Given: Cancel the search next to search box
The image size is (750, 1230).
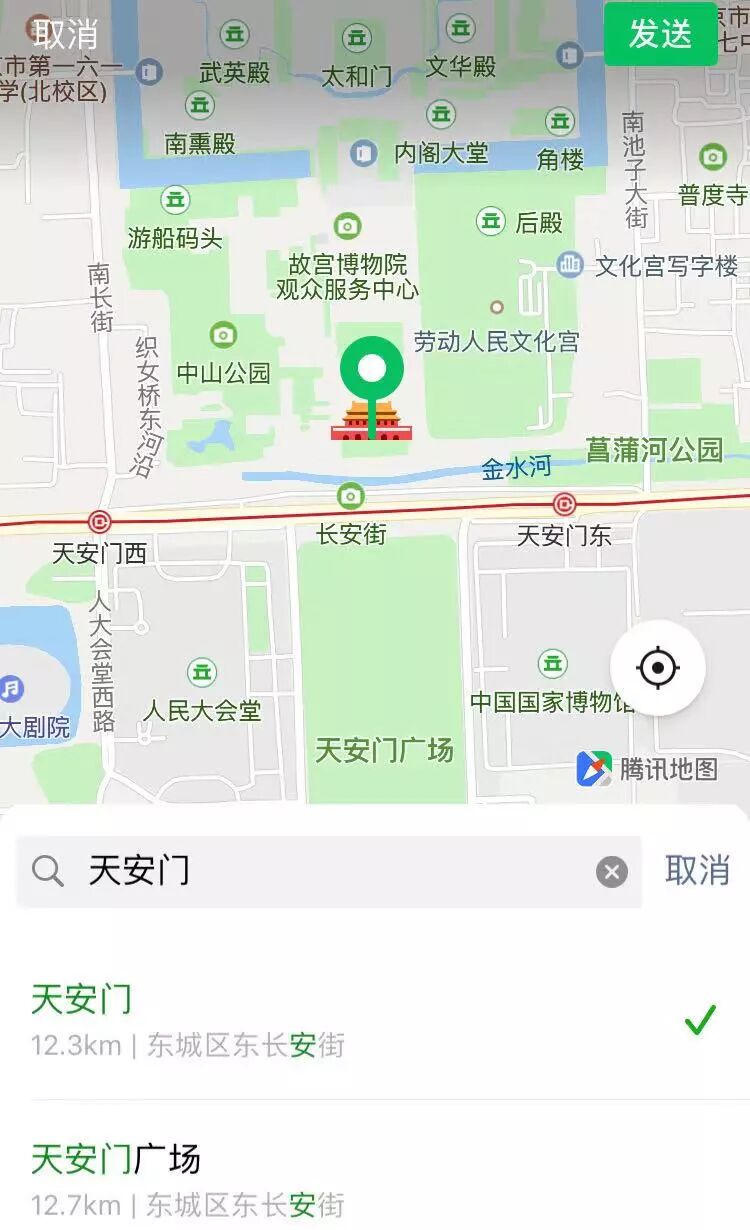Looking at the screenshot, I should click(698, 871).
